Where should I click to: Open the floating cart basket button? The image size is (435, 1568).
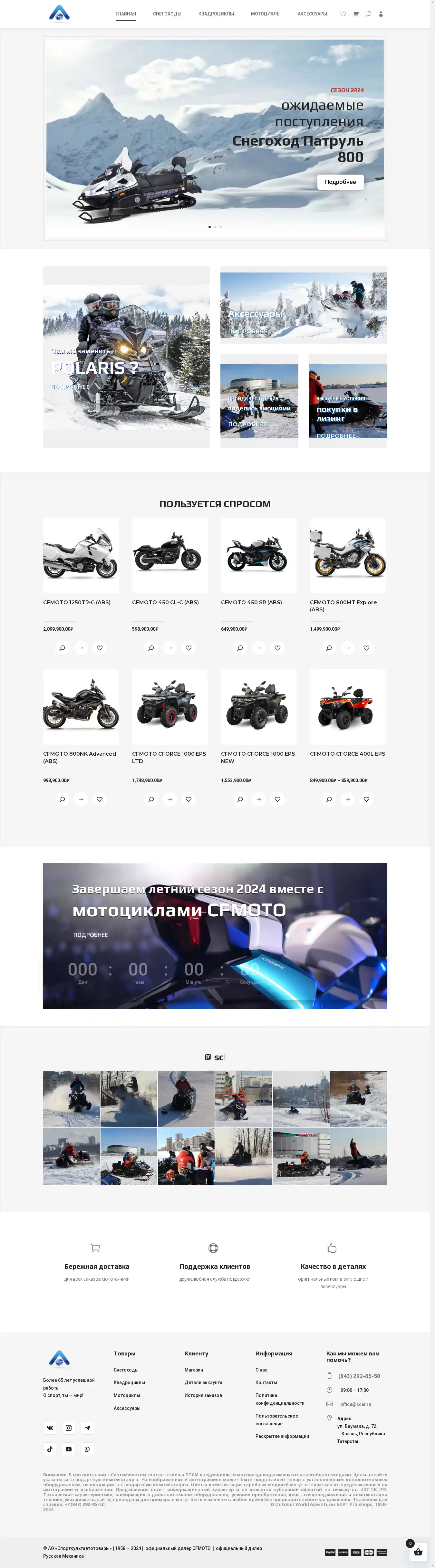click(x=418, y=1552)
